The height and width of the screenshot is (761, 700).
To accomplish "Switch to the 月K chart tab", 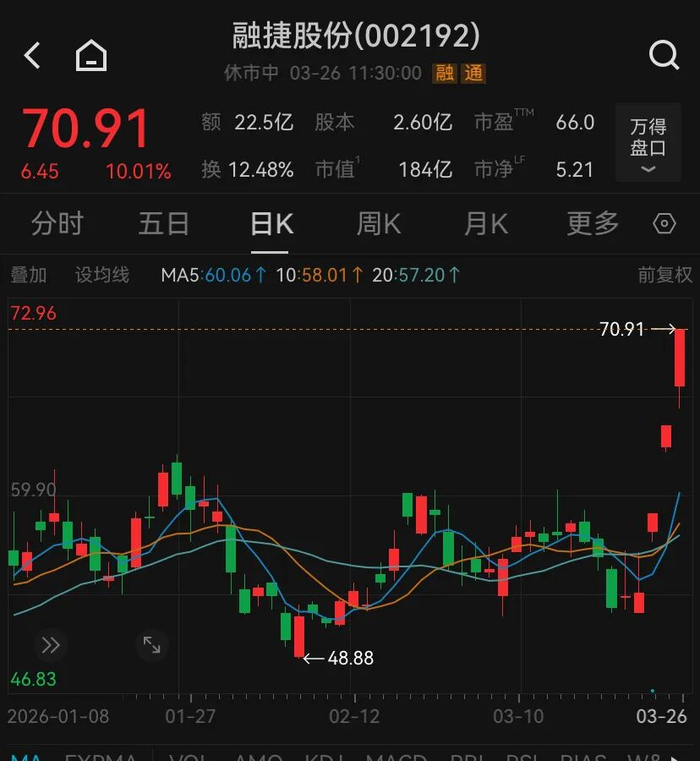I will pos(486,223).
